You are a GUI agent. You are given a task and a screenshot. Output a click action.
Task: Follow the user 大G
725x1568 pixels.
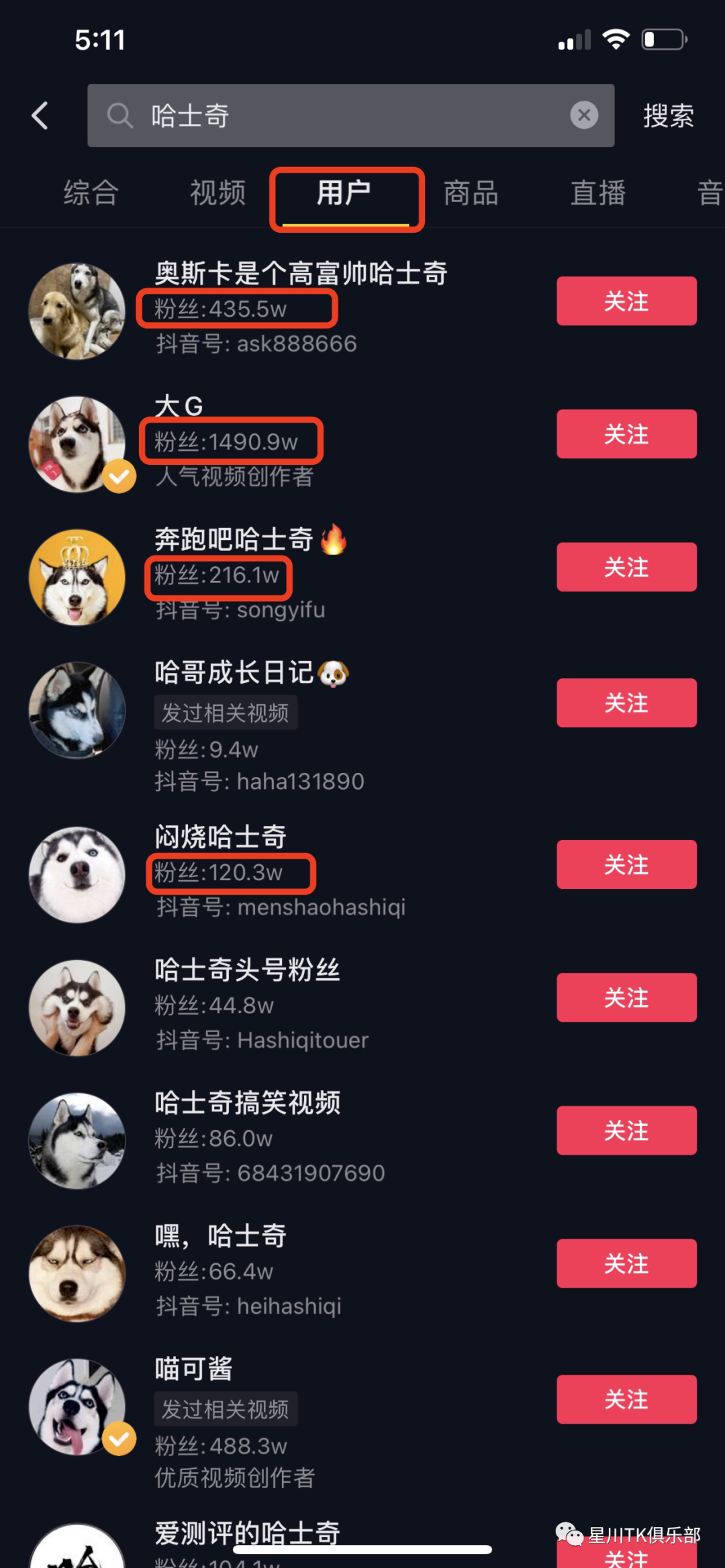[x=626, y=434]
